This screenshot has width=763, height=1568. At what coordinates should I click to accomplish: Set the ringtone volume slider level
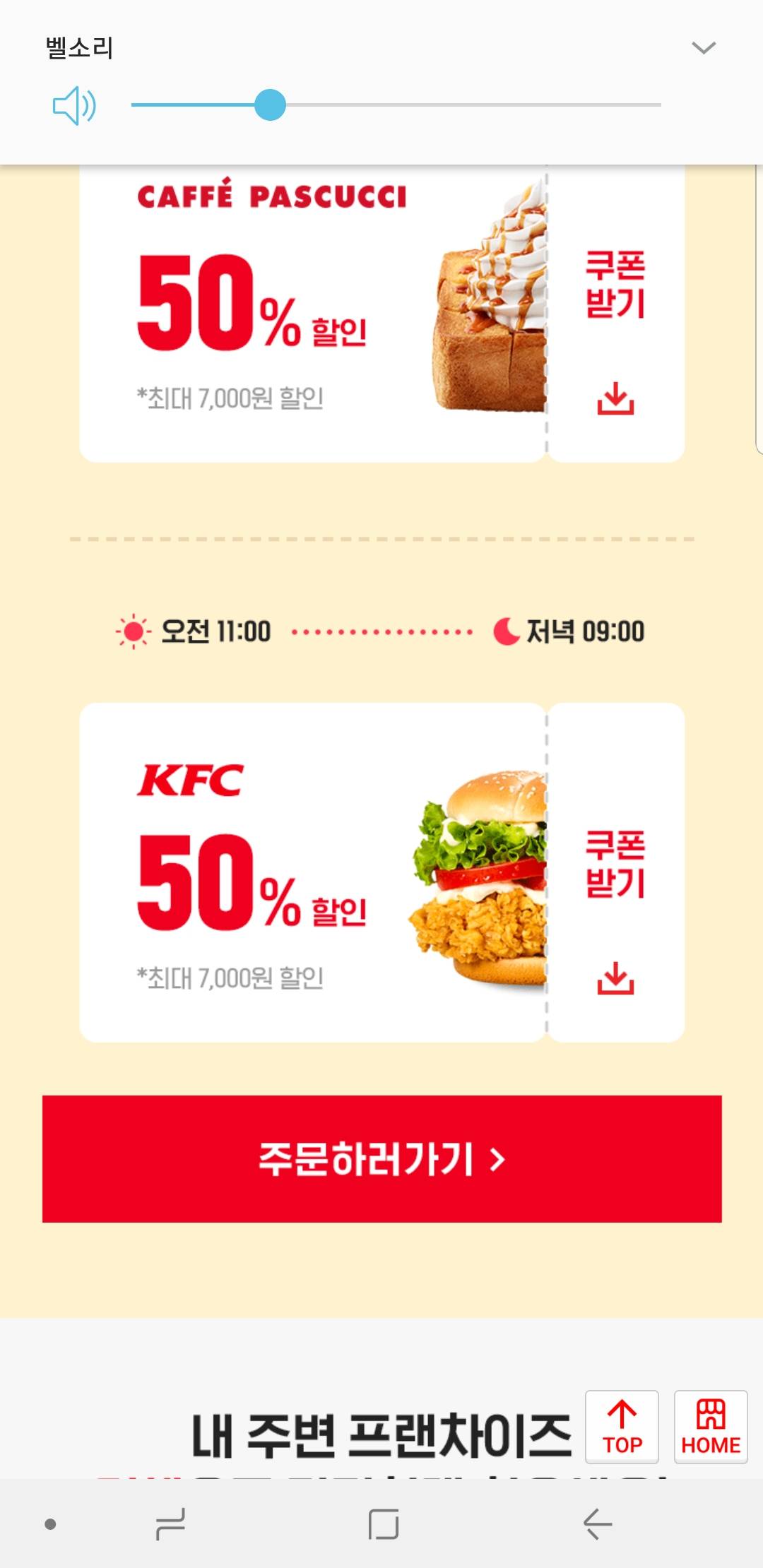(270, 105)
